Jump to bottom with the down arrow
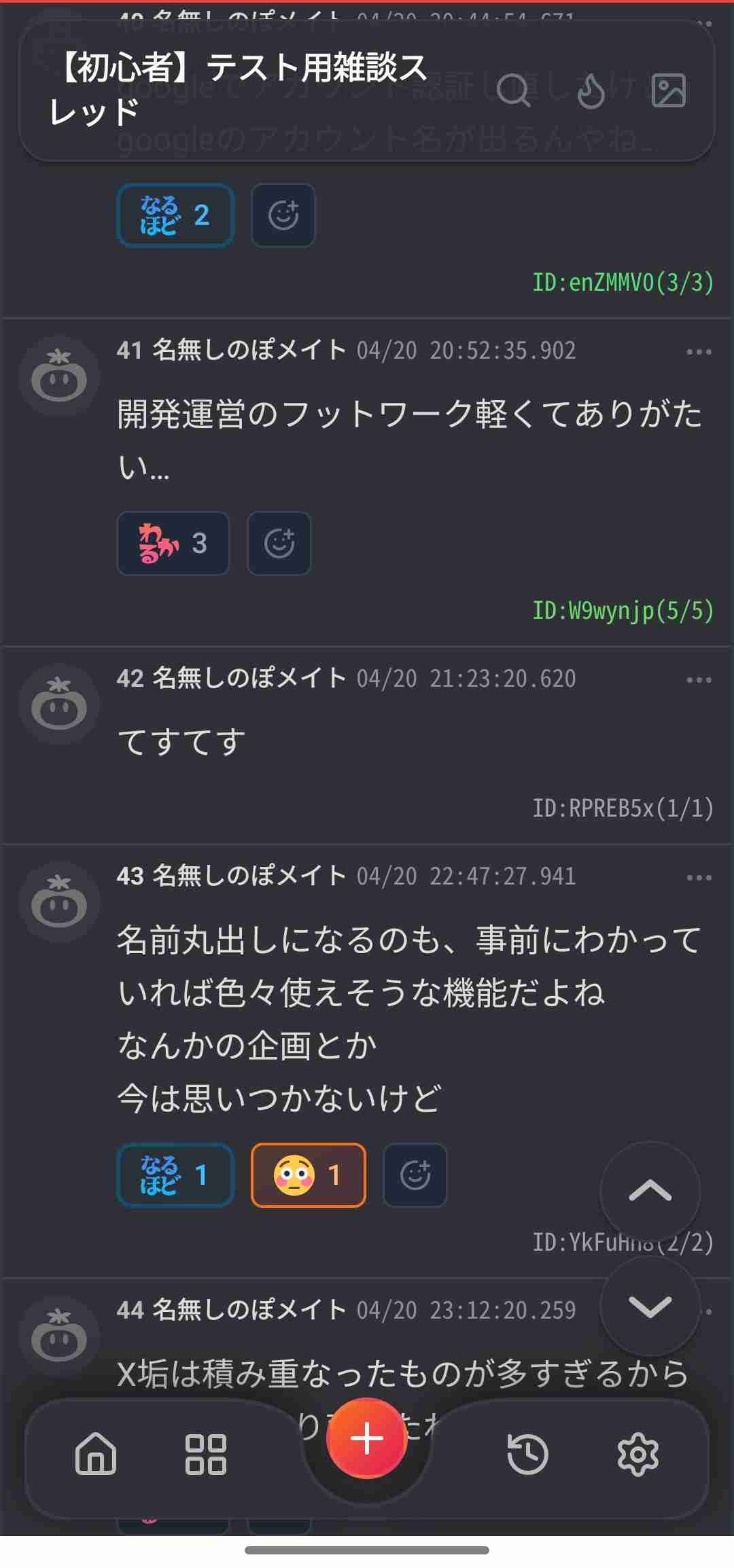This screenshot has height=1568, width=734. click(x=650, y=1305)
